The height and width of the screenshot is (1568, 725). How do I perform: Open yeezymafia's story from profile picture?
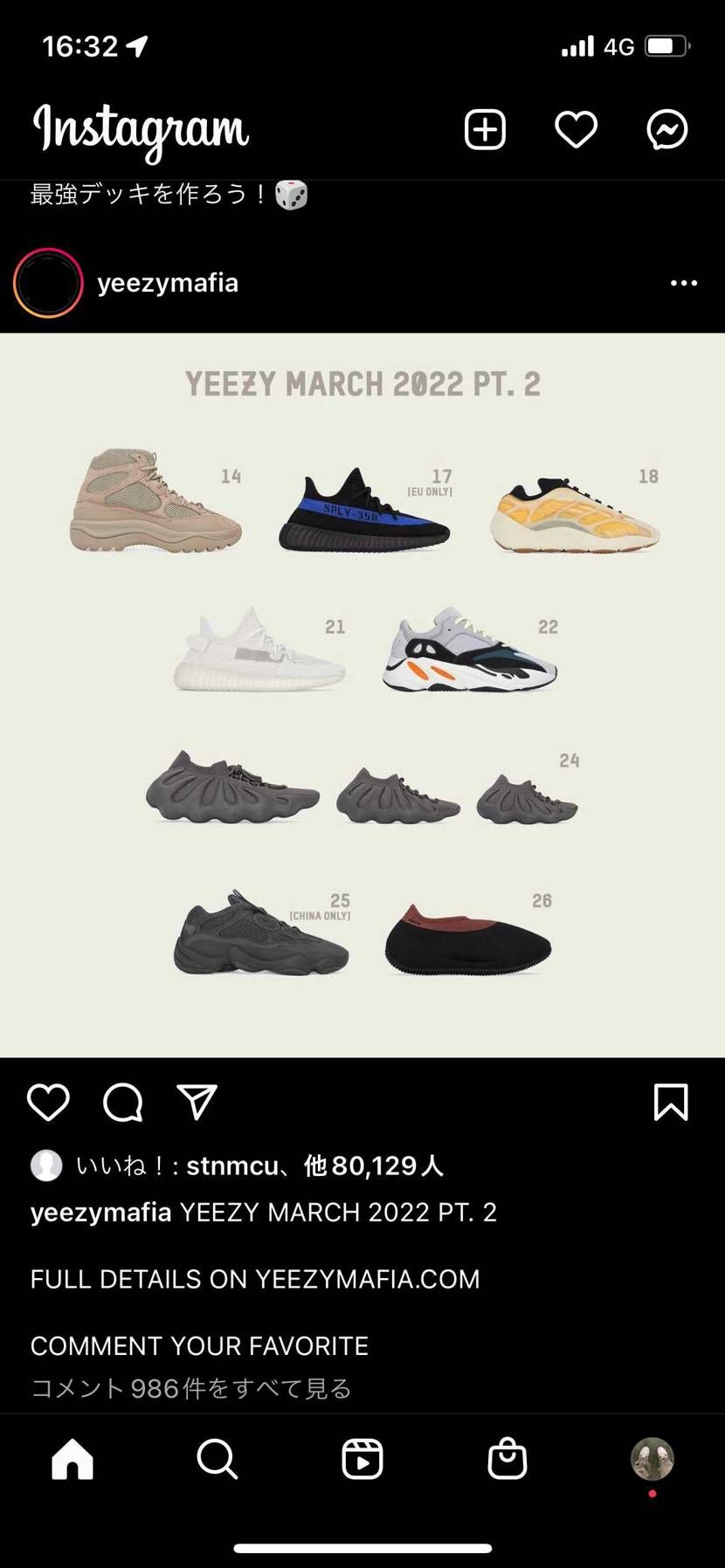[x=48, y=283]
